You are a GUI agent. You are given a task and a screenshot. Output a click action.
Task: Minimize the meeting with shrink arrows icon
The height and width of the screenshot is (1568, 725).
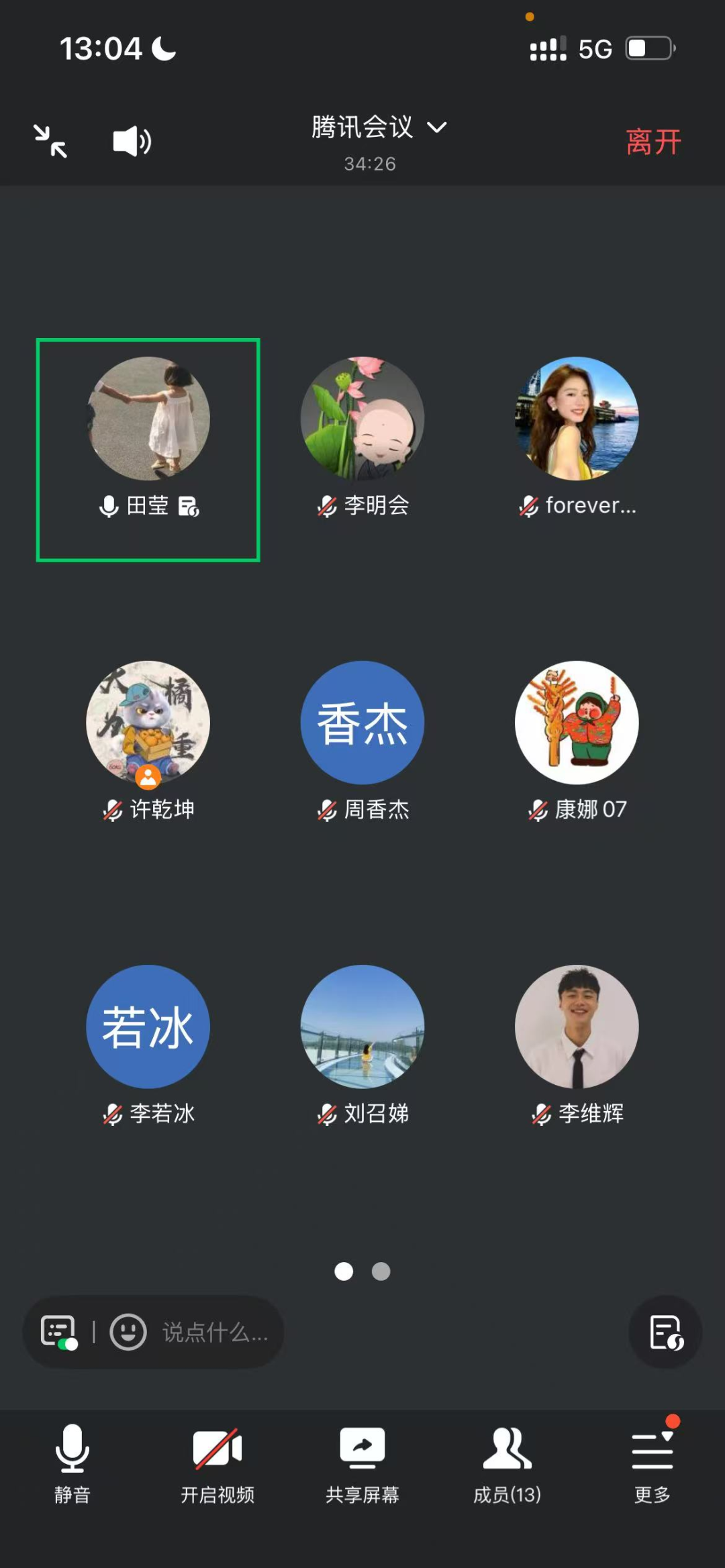50,141
